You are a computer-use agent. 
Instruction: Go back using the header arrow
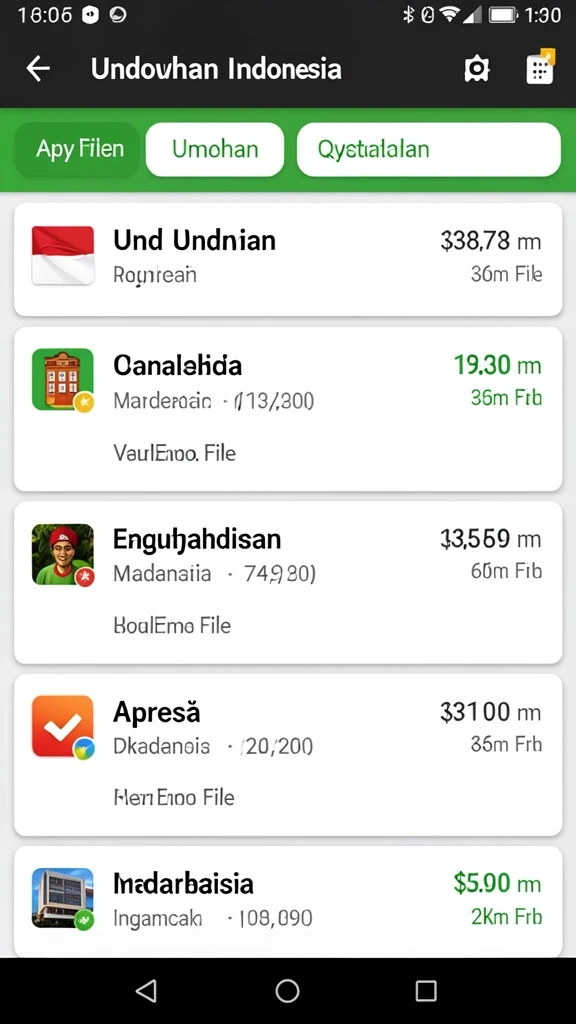[38, 69]
